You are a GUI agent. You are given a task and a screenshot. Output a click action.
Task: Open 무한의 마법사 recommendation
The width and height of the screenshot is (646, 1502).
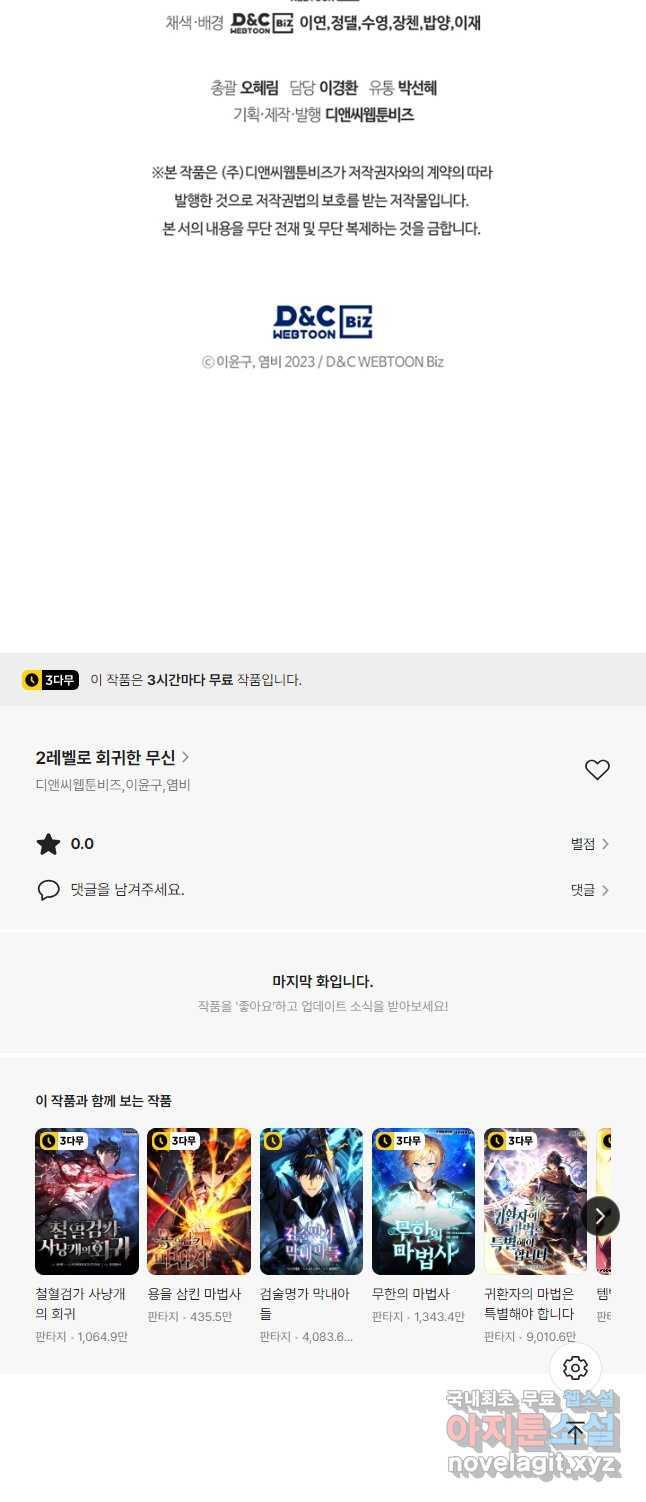click(423, 1201)
